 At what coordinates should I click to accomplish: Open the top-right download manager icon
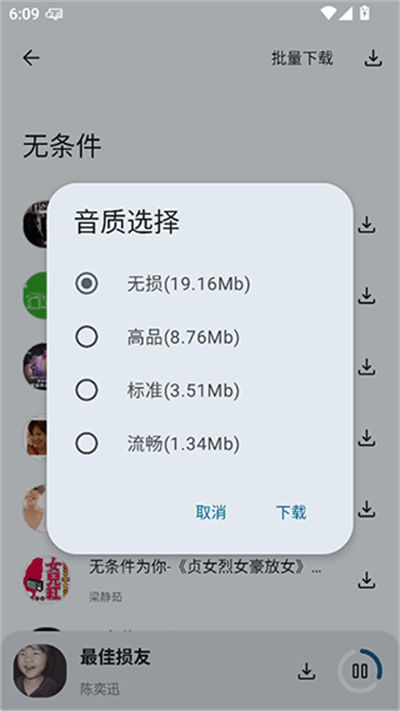coord(373,58)
